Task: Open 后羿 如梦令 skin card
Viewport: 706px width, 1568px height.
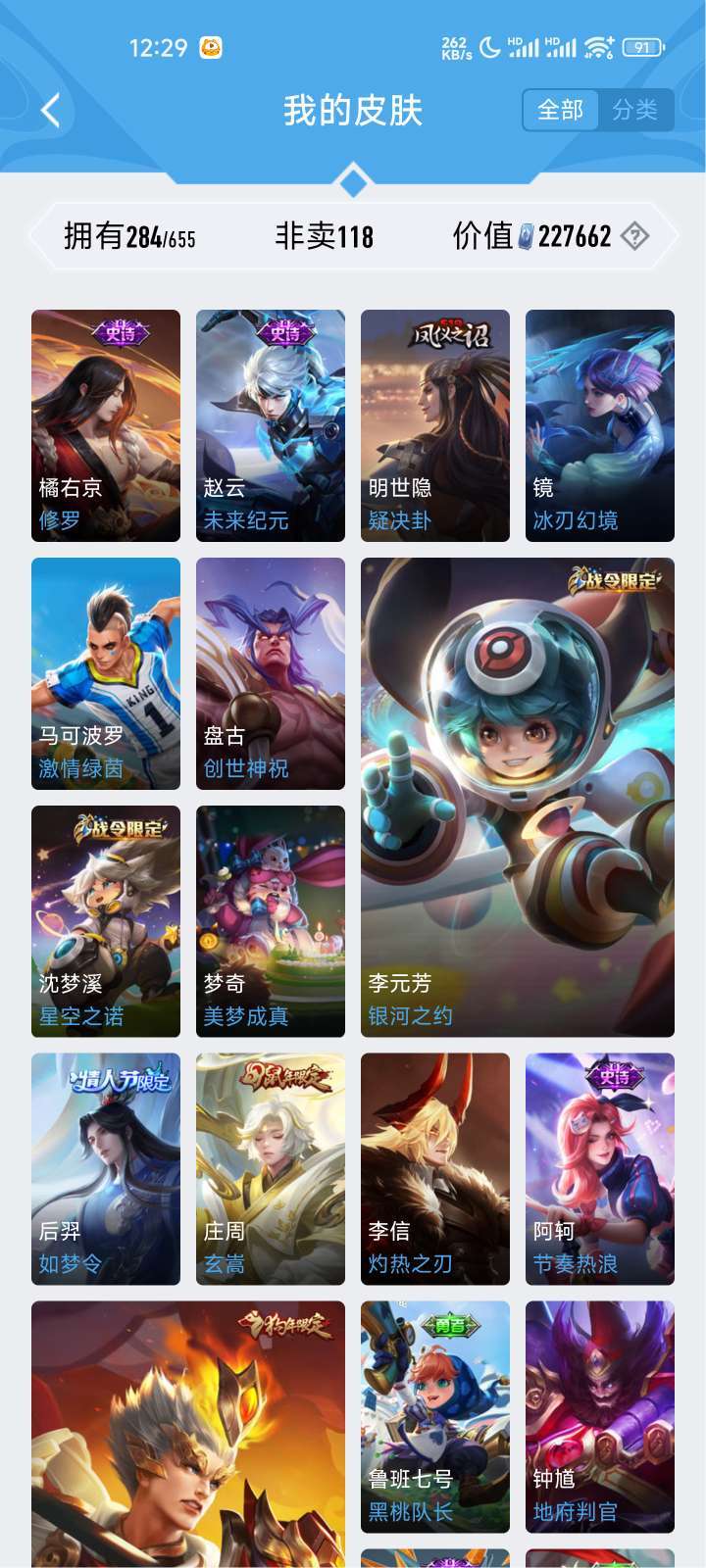Action: pos(106,1169)
